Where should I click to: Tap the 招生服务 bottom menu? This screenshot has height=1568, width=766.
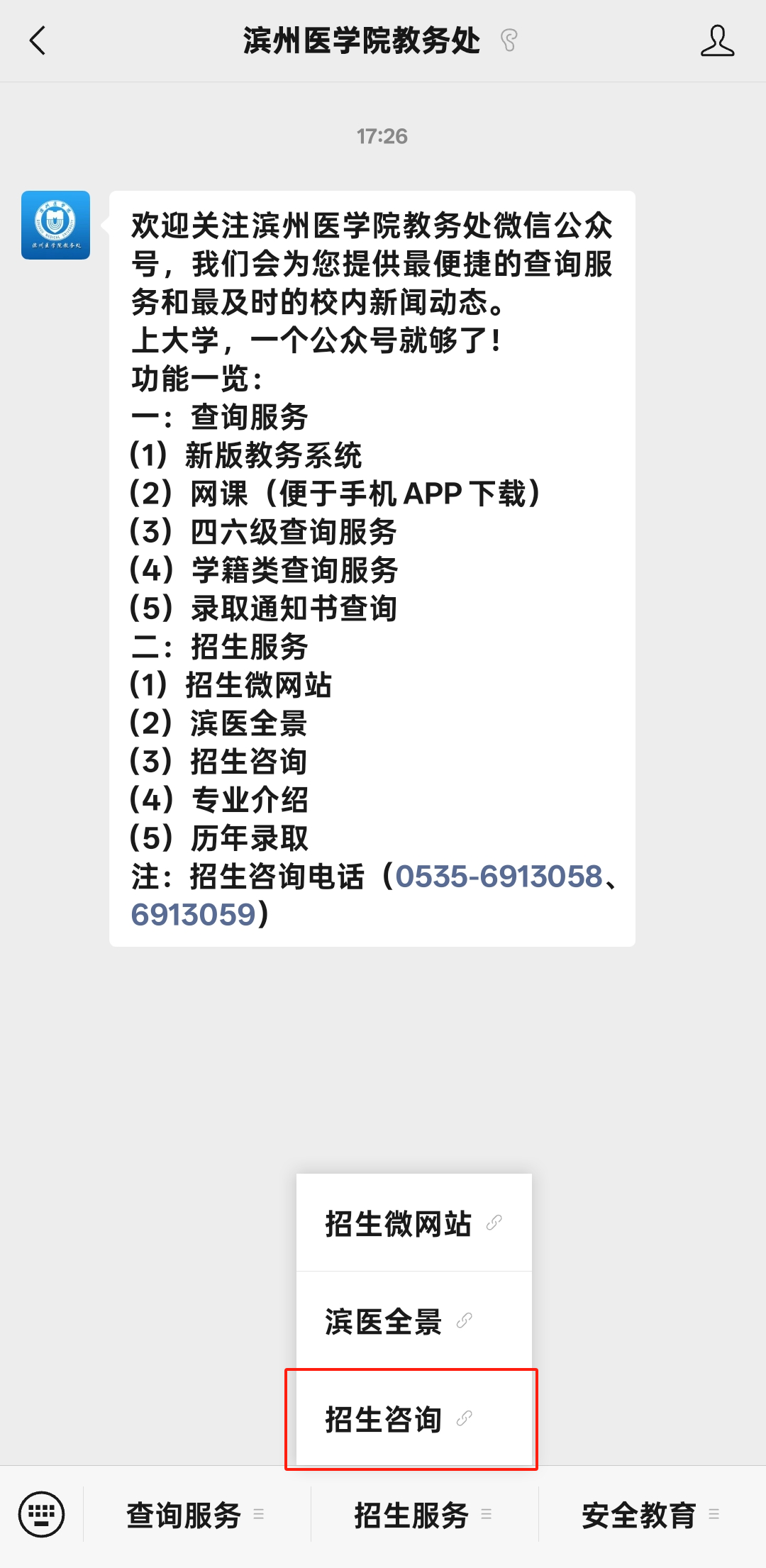425,1515
